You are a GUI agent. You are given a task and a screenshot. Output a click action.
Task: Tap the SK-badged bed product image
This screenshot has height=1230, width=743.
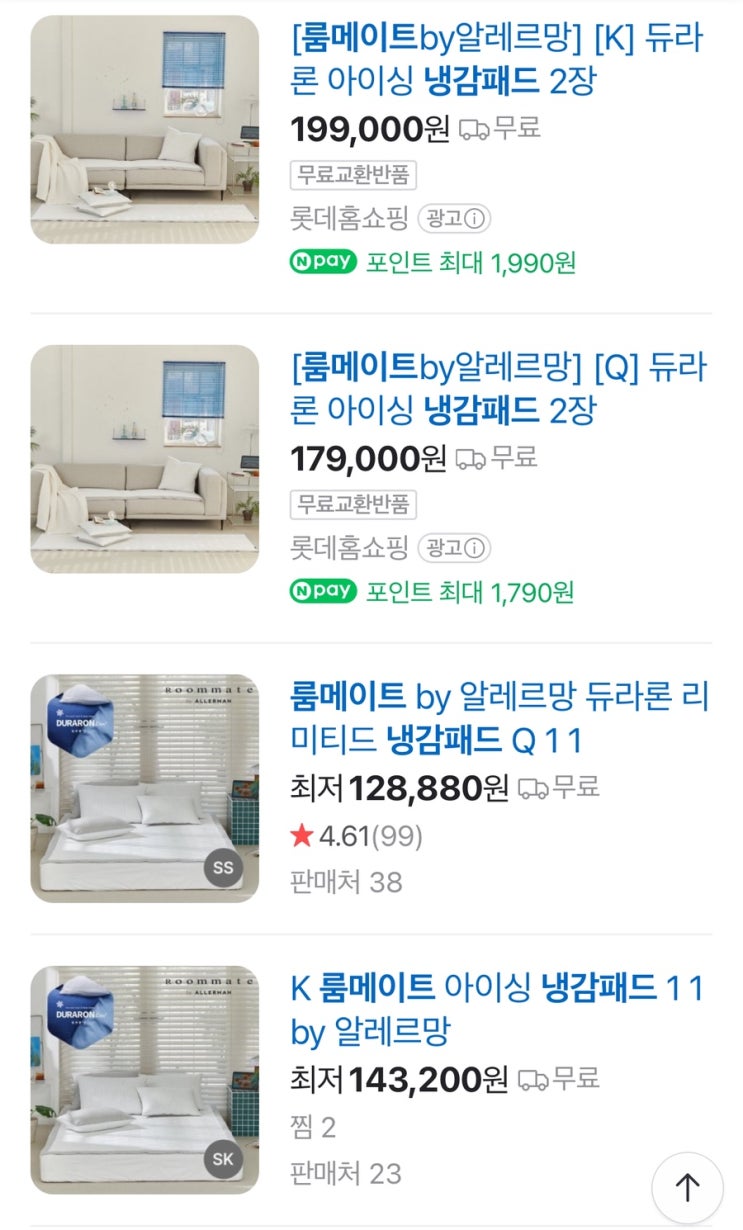point(145,1080)
